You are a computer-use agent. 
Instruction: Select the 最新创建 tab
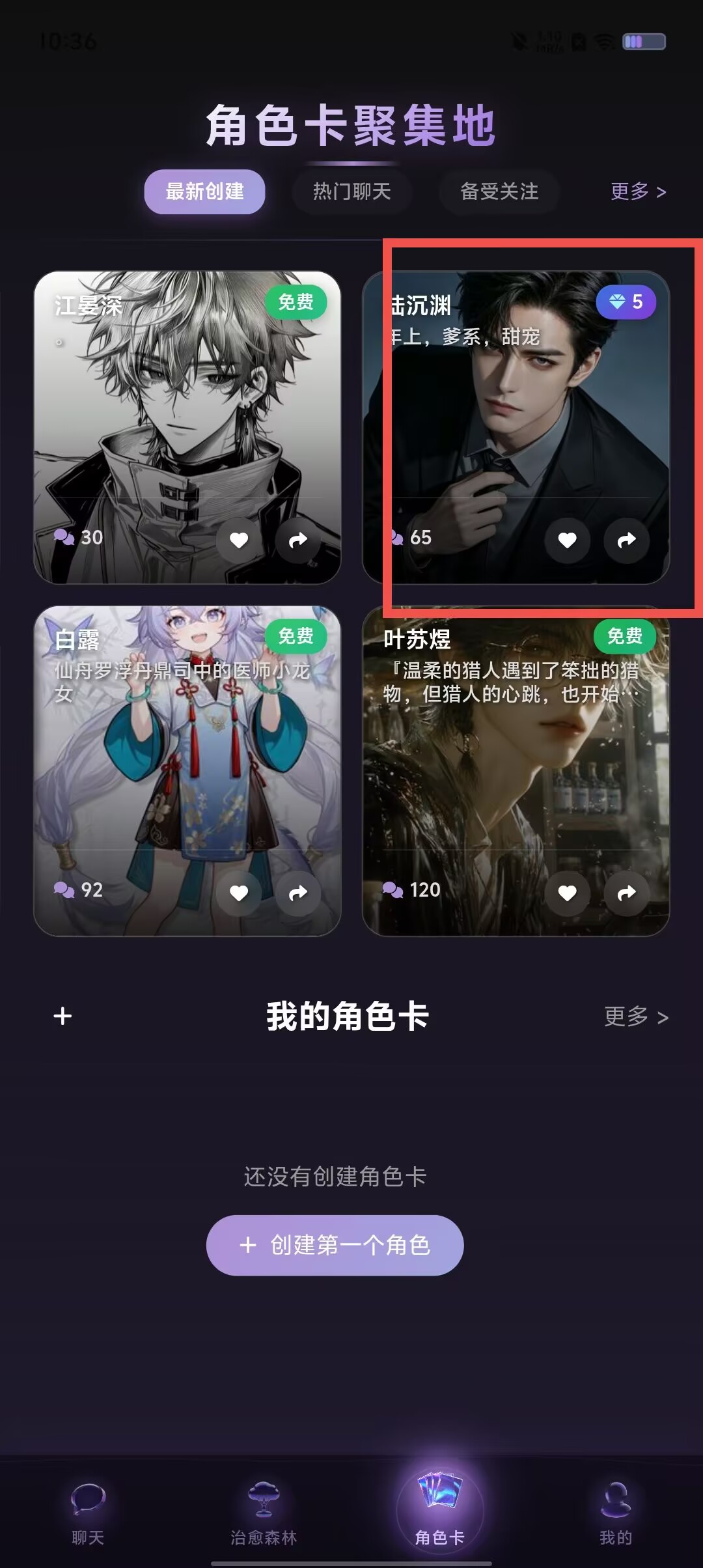tap(204, 192)
